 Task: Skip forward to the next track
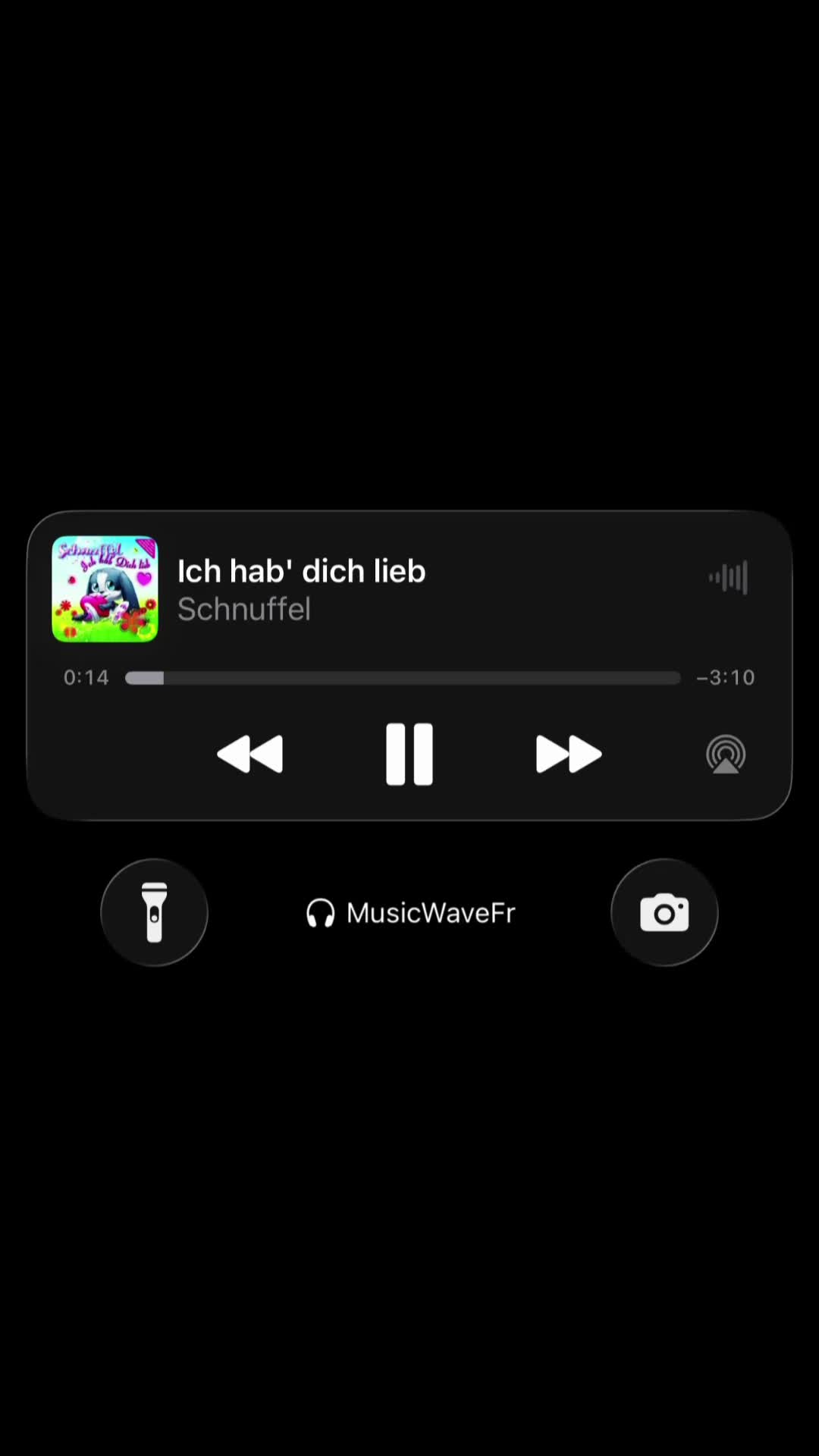click(x=569, y=754)
